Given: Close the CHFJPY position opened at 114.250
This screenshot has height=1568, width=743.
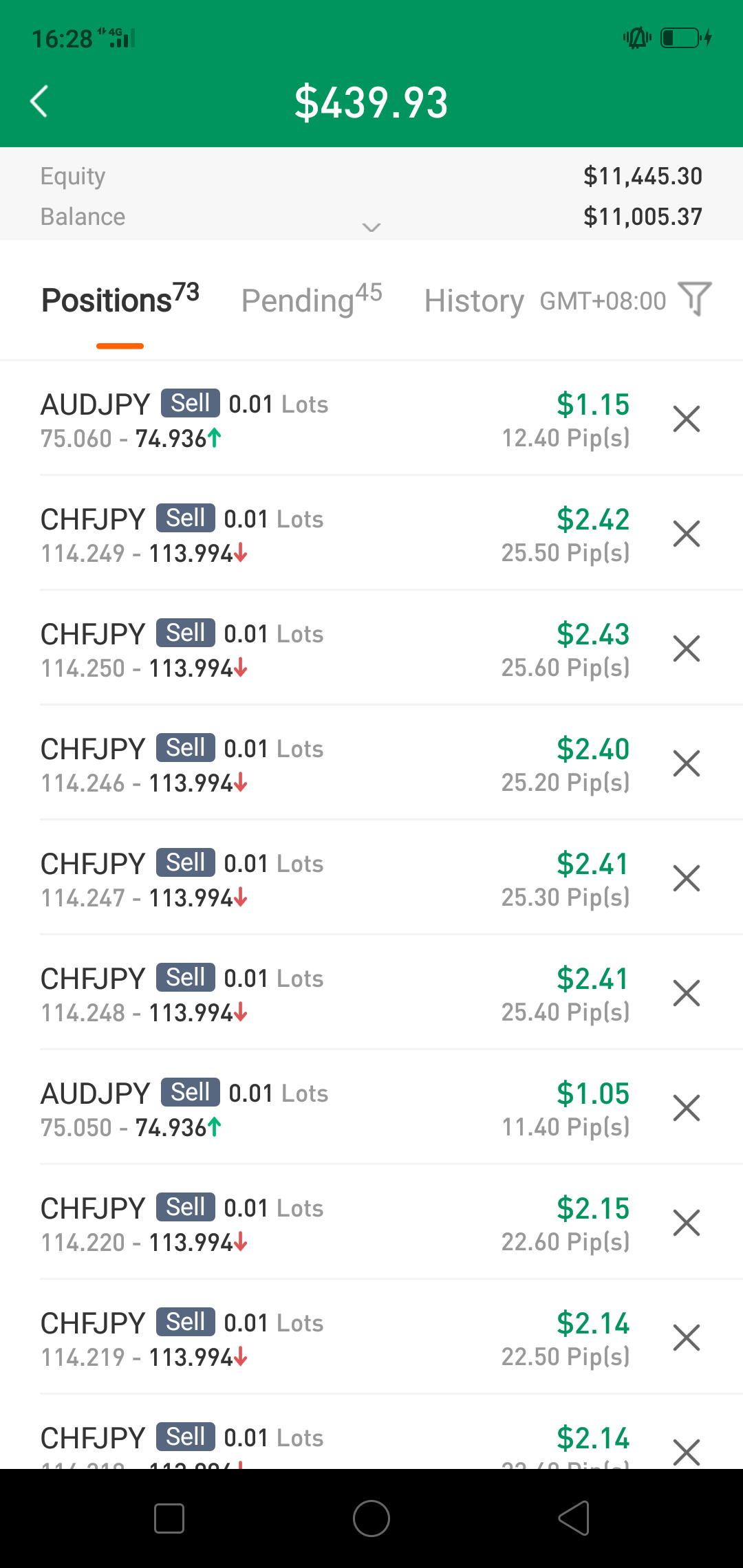Looking at the screenshot, I should [687, 649].
